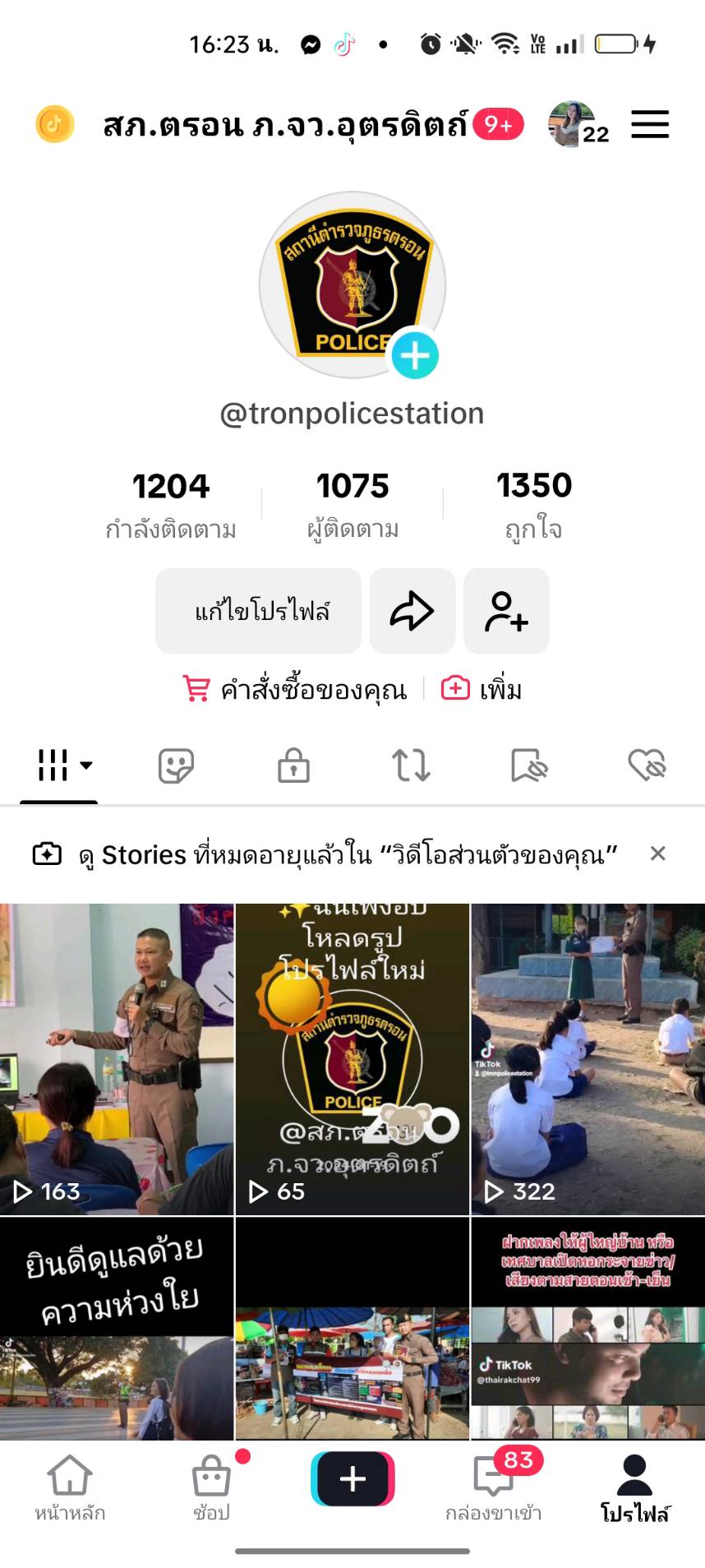This screenshot has height=1568, width=705.
Task: Create a new post with plus button
Action: coord(352,1478)
